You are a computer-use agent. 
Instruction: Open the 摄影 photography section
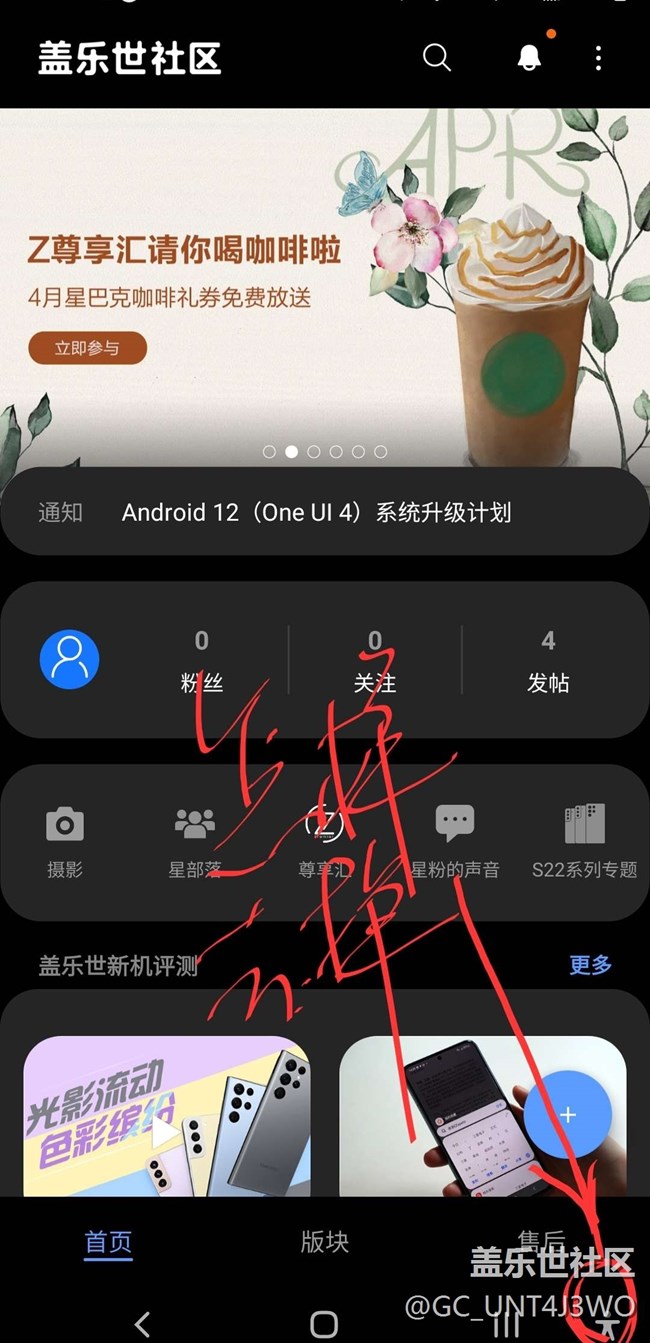65,841
